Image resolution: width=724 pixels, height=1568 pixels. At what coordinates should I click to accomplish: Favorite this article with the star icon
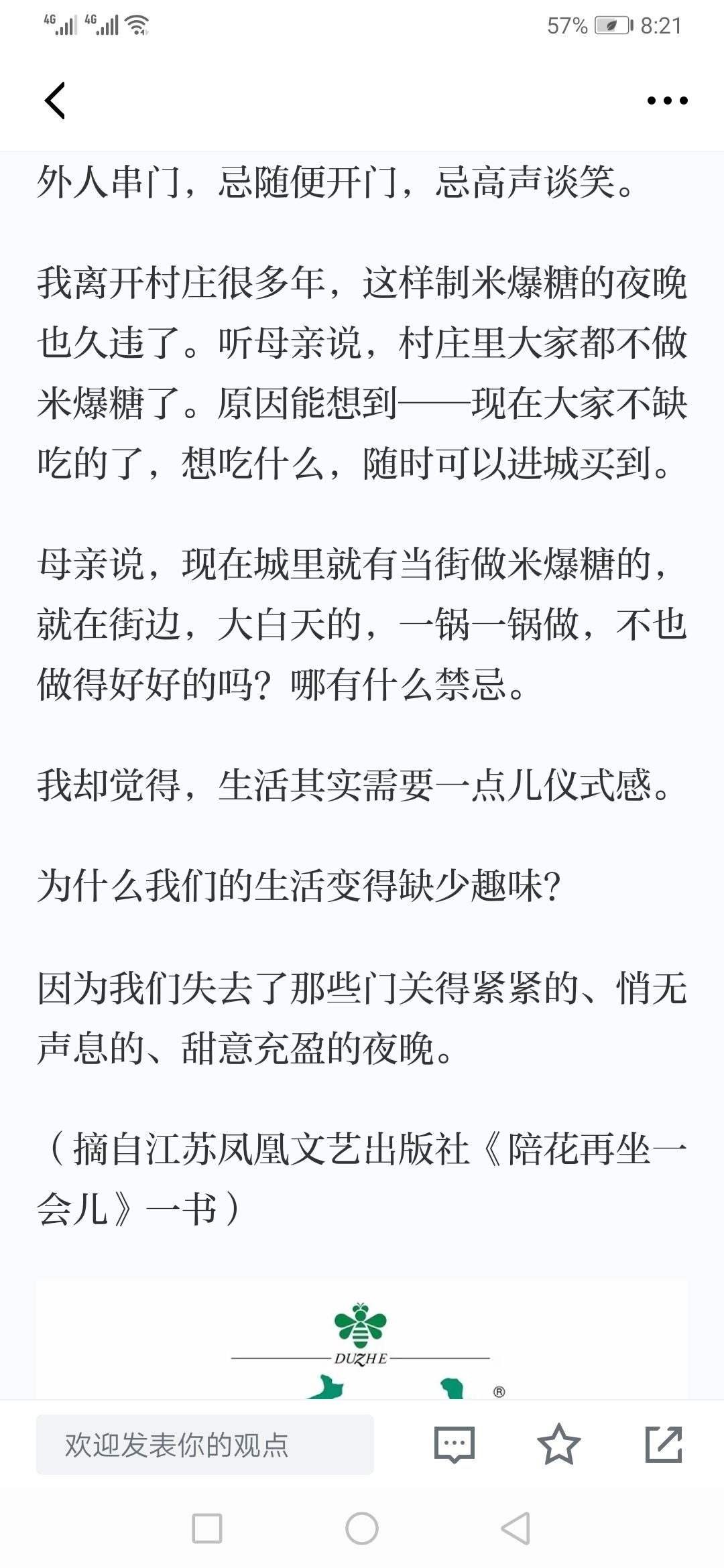[559, 1444]
